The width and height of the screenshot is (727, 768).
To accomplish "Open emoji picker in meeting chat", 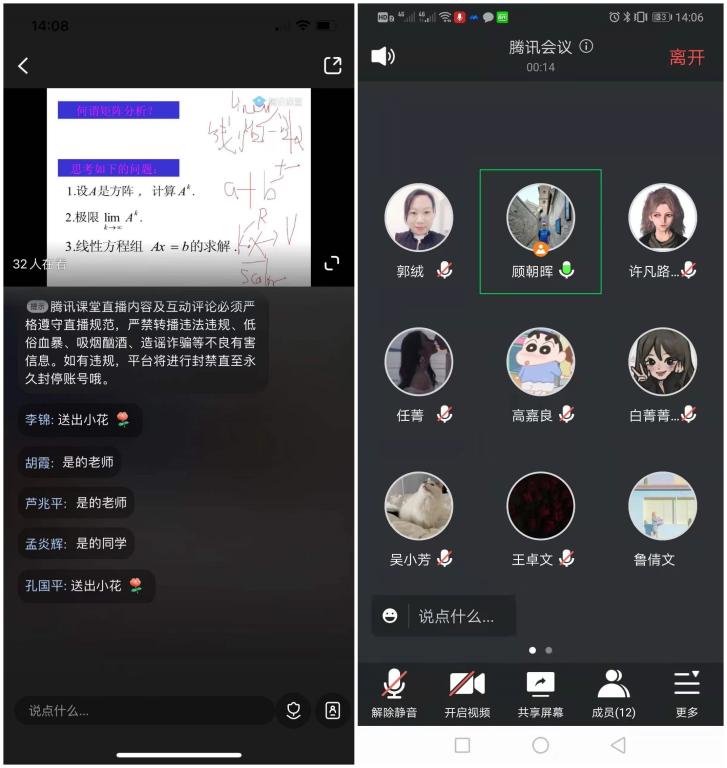I will 390,616.
